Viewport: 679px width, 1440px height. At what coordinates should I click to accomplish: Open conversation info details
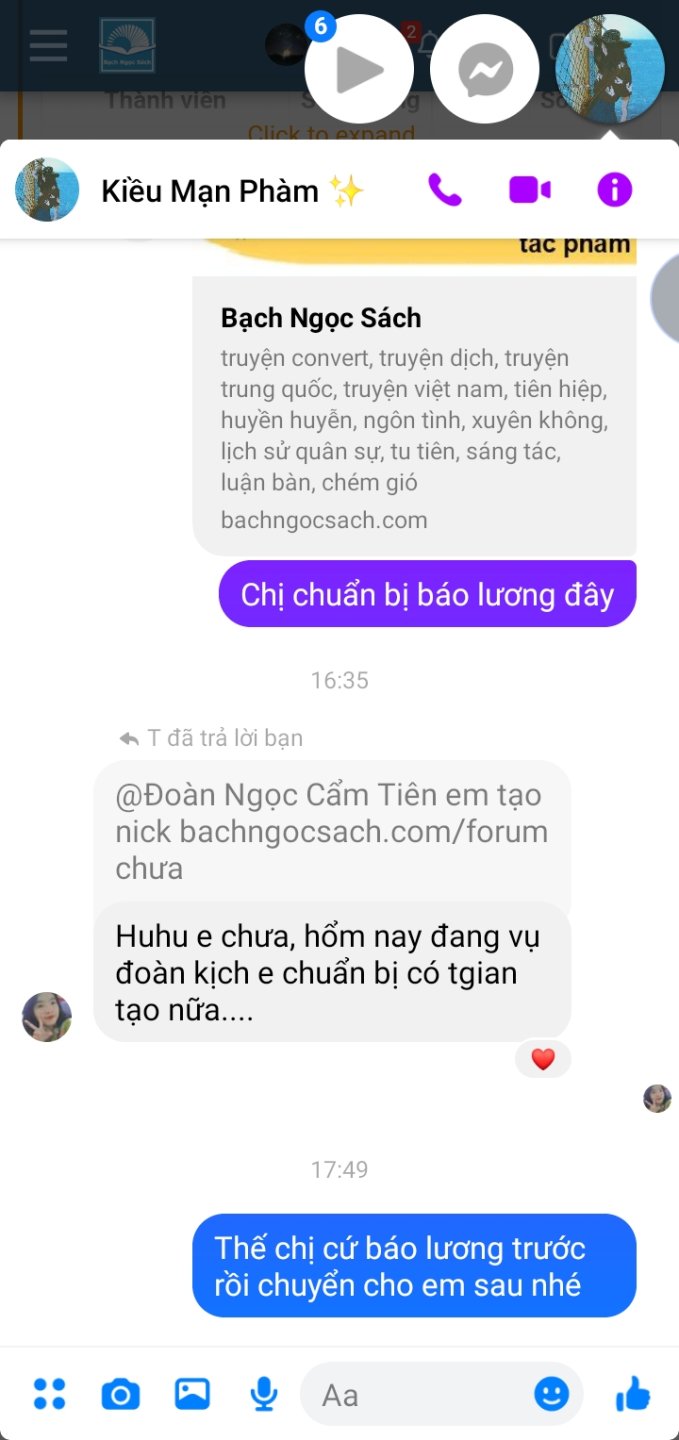click(614, 189)
